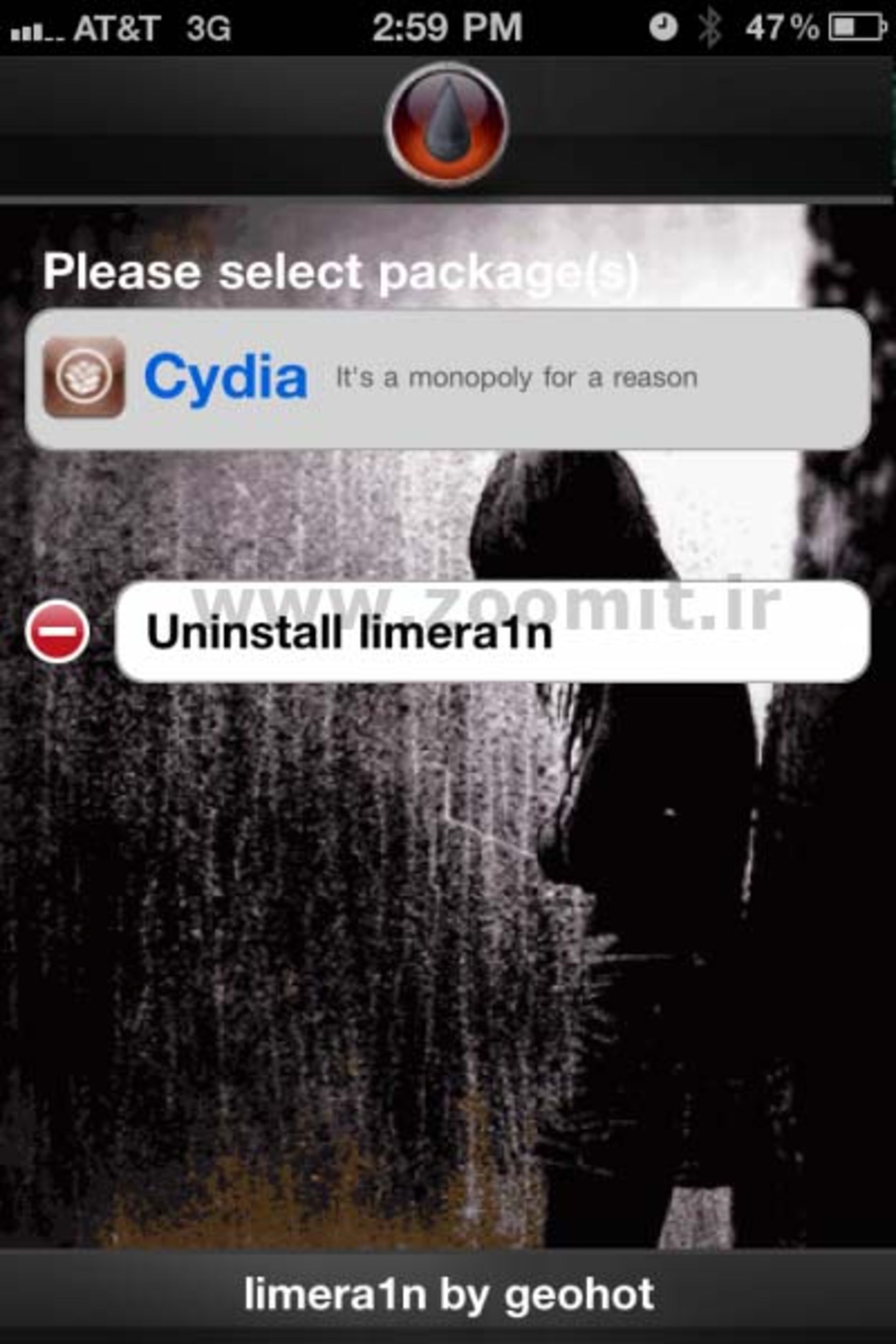This screenshot has width=896, height=1344.
Task: Tap the Cydia text label
Action: click(x=226, y=377)
